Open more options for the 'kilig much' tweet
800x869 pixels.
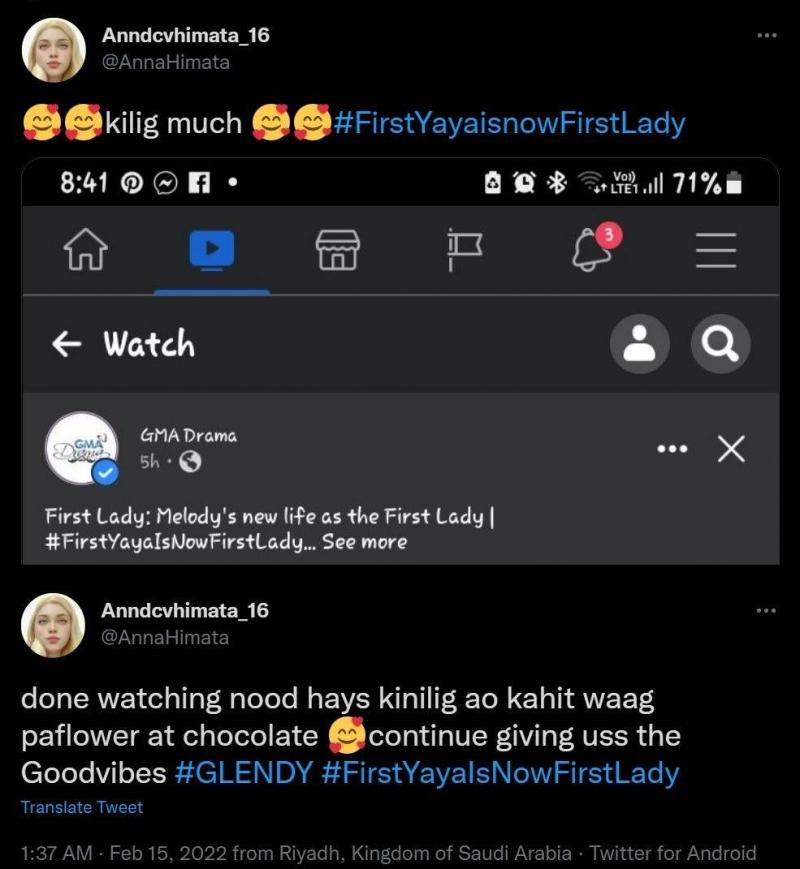click(x=766, y=36)
